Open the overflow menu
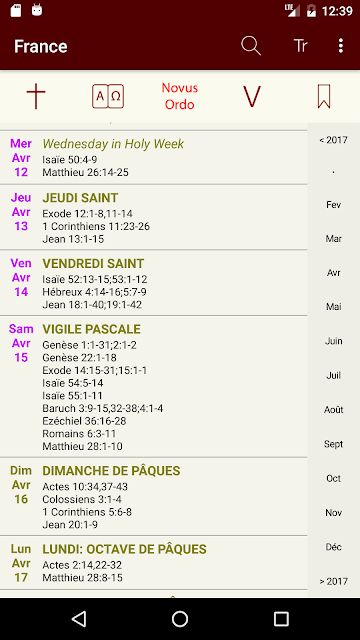Image resolution: width=360 pixels, height=640 pixels. click(341, 46)
